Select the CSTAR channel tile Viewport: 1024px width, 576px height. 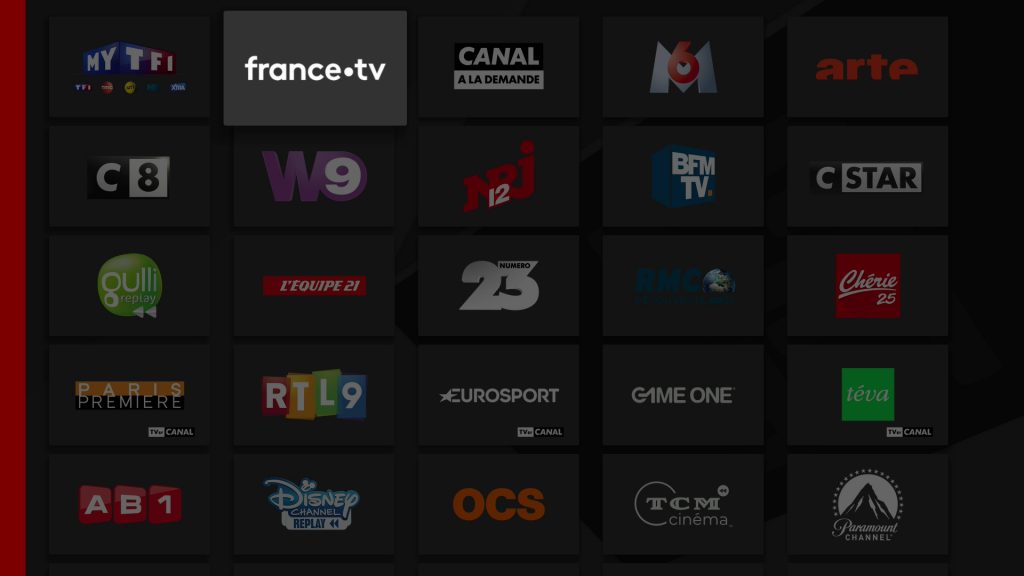coord(867,177)
